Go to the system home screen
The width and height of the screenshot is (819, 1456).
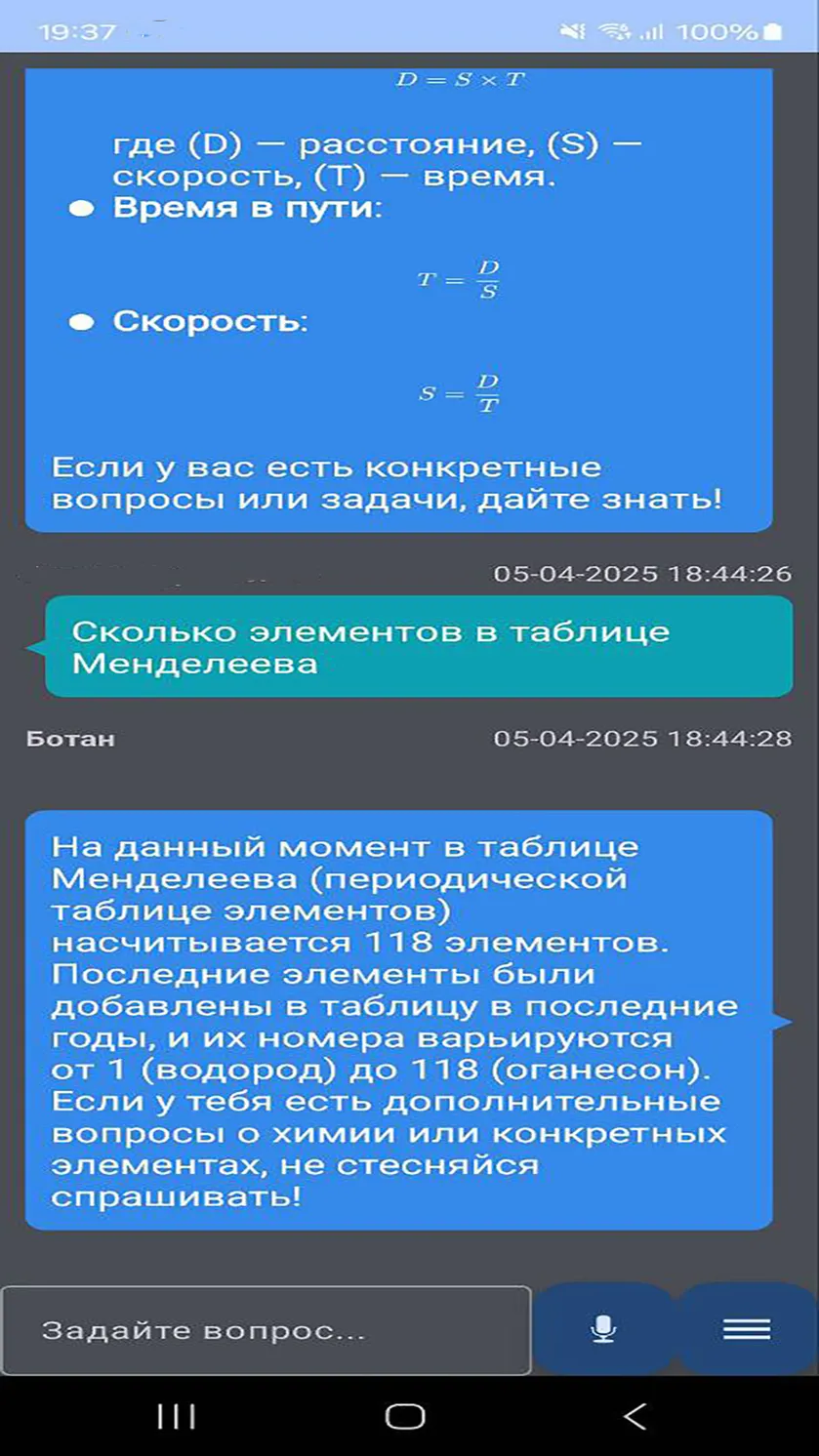point(405,1416)
